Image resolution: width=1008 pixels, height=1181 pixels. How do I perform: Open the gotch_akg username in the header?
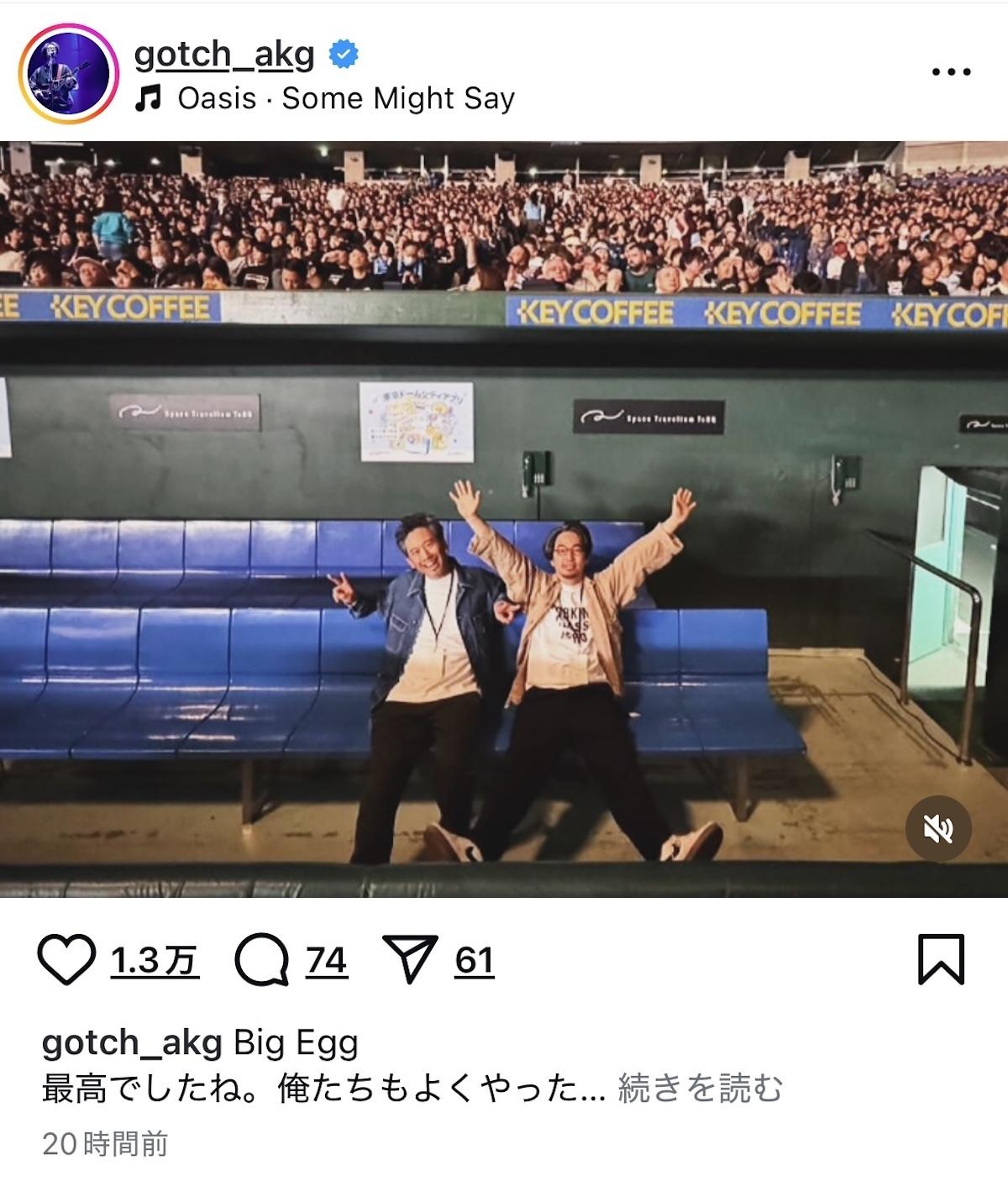pos(224,55)
